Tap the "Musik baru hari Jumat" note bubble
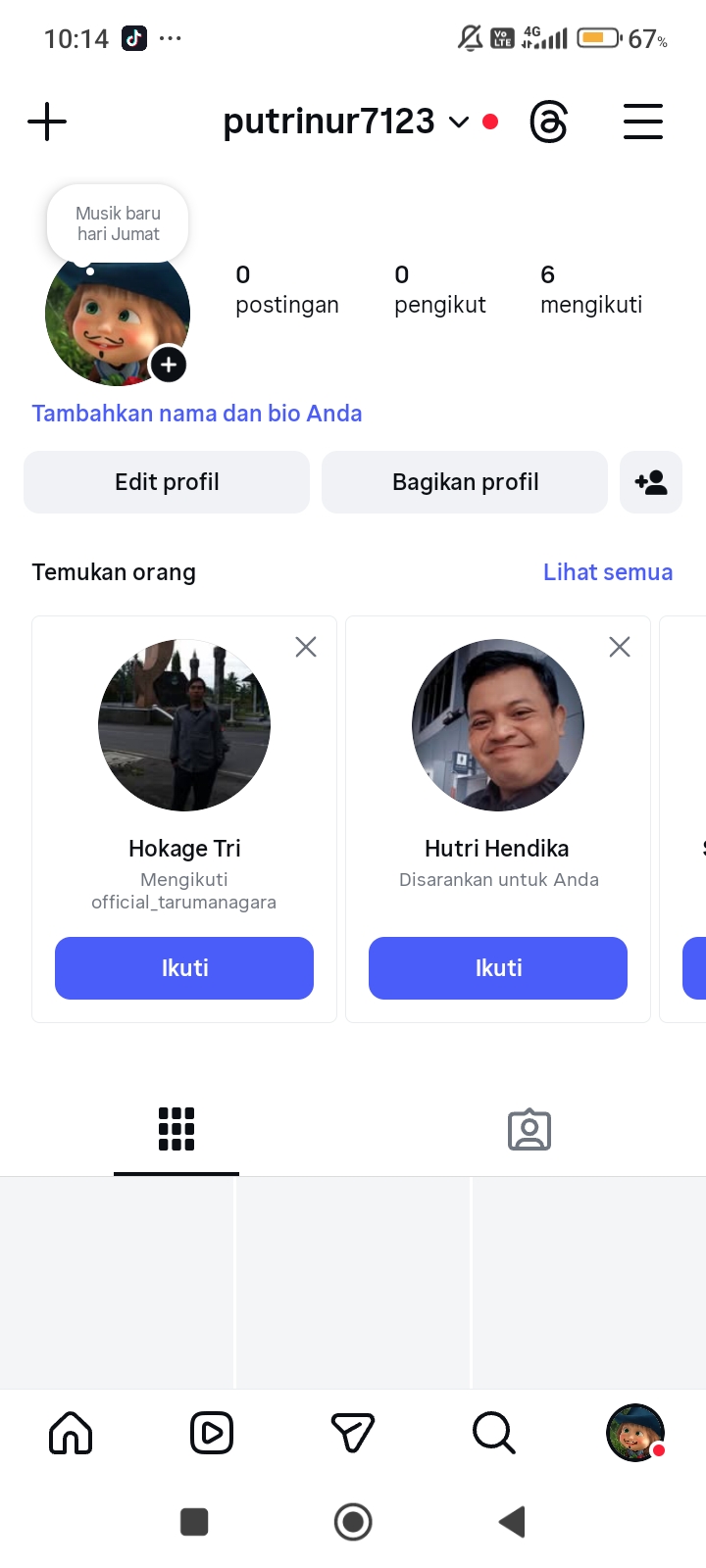The height and width of the screenshot is (1568, 706). tap(118, 223)
